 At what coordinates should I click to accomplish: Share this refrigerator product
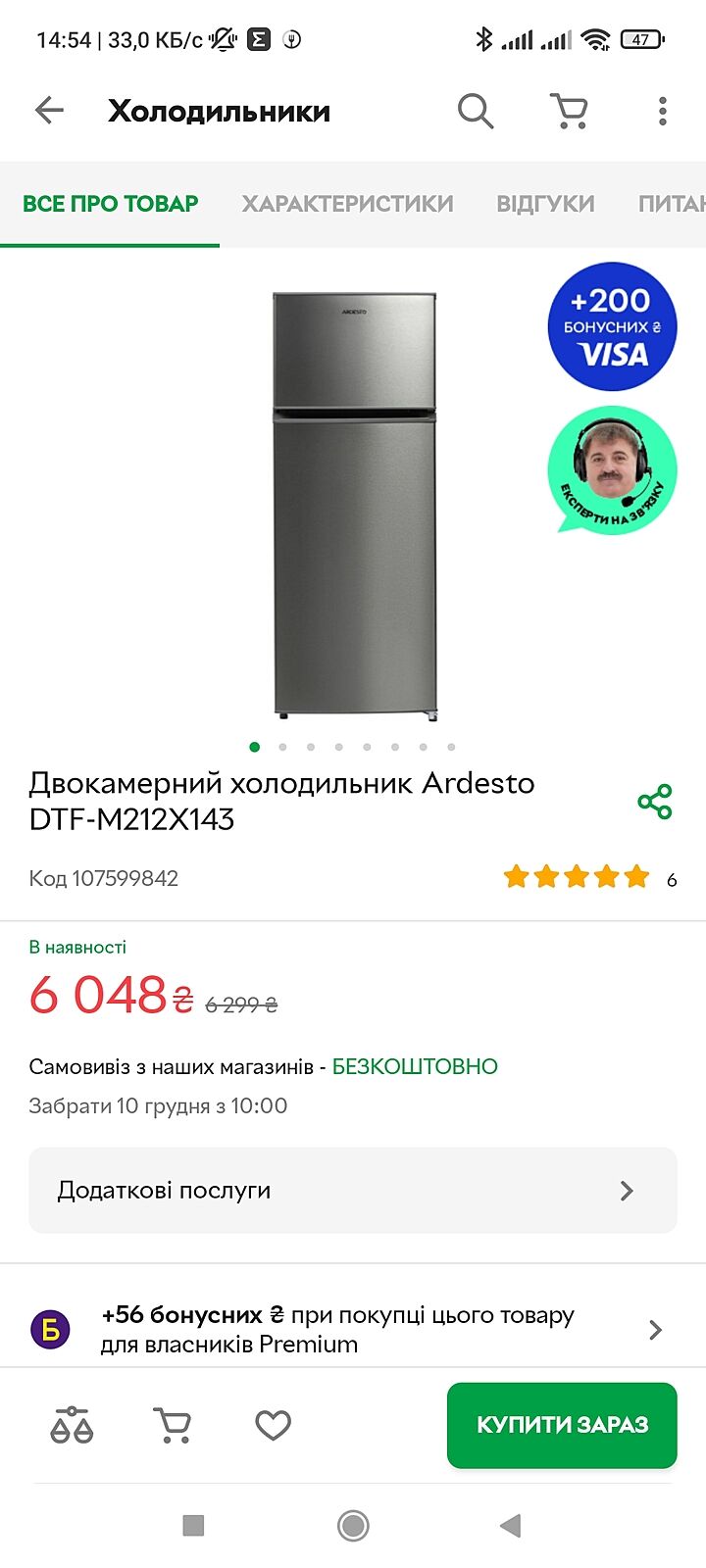(x=655, y=802)
